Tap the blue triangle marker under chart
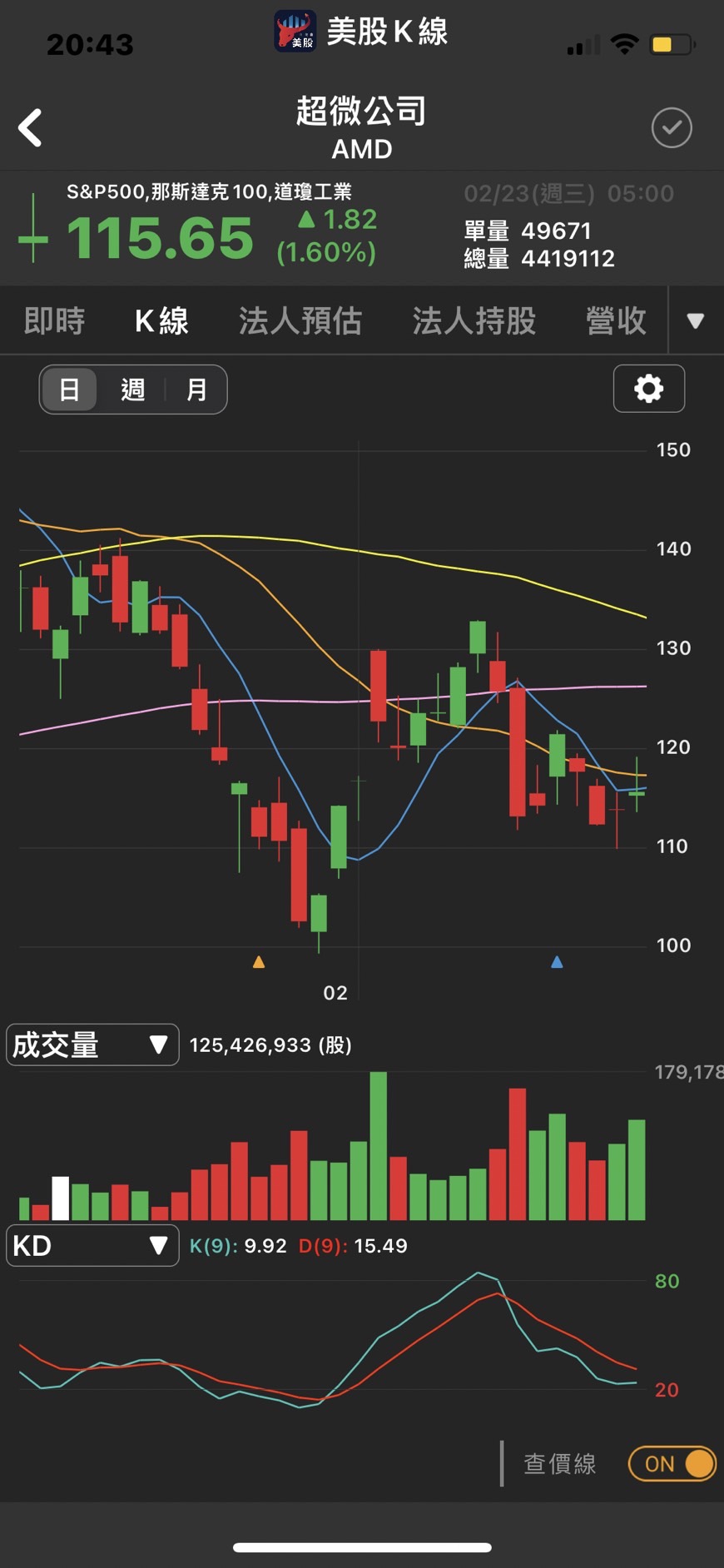The width and height of the screenshot is (724, 1568). (557, 962)
